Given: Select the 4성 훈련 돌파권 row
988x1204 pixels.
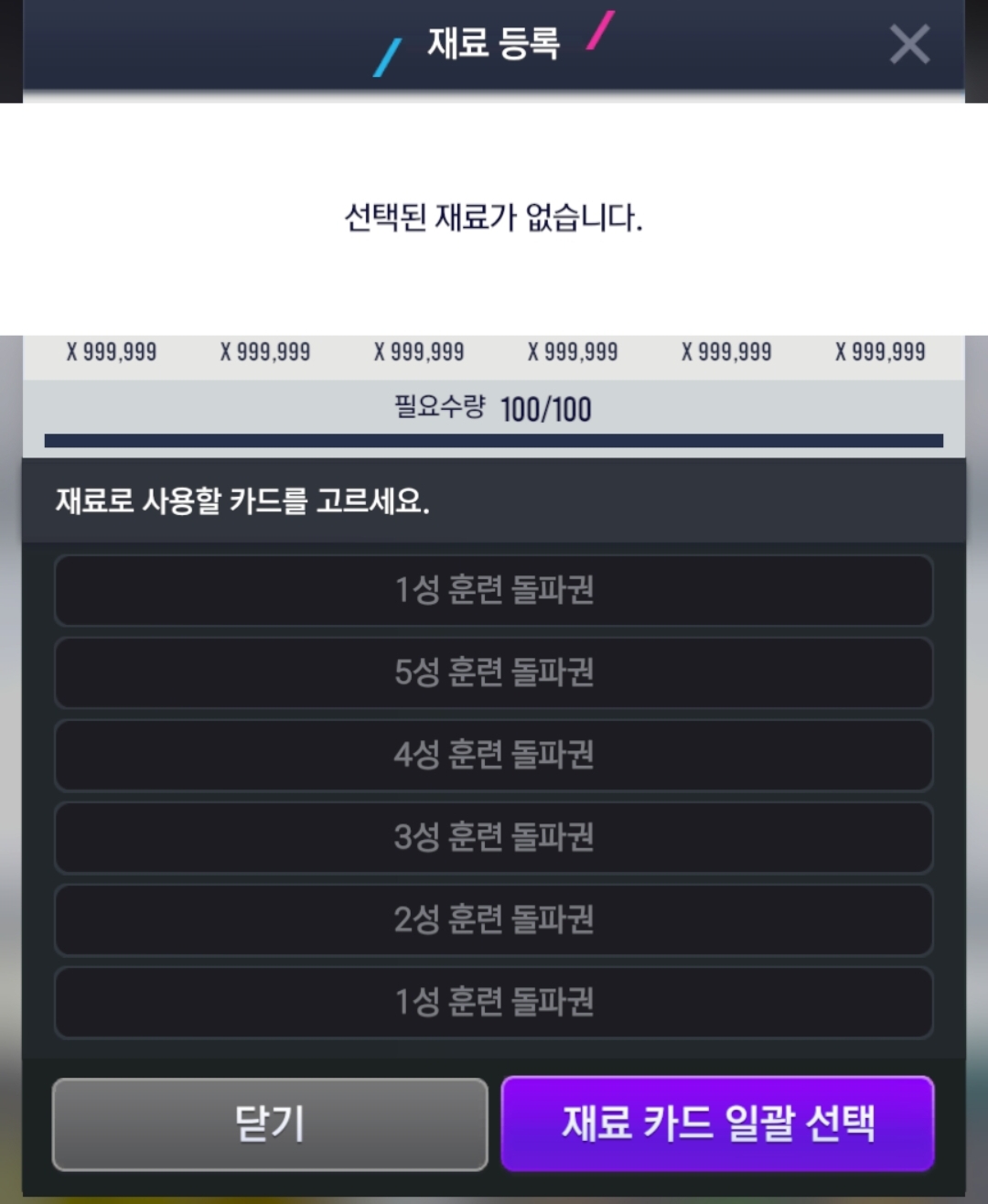Looking at the screenshot, I should (494, 755).
